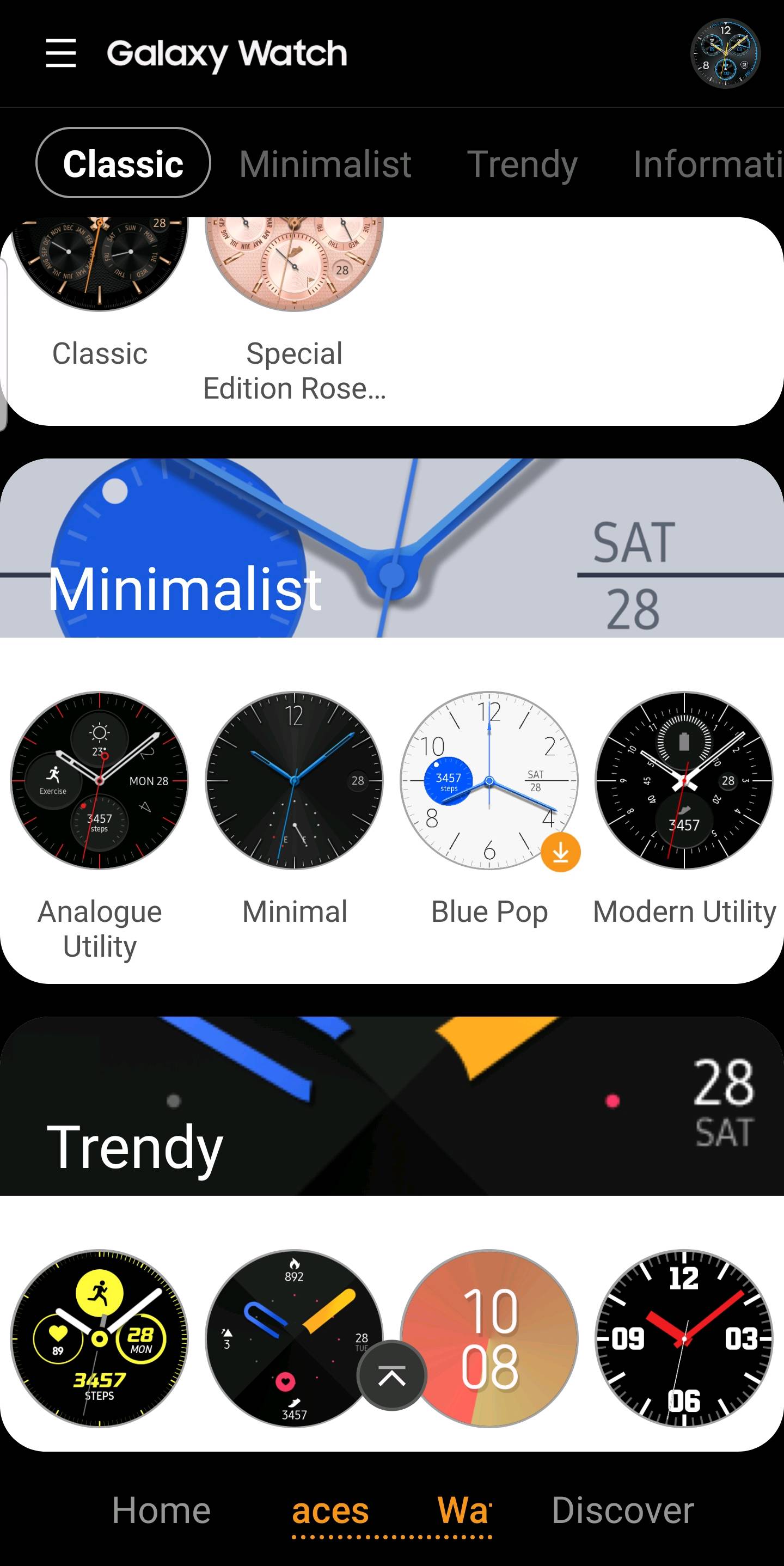
Task: Switch to the Minimalist category chip
Action: click(x=325, y=164)
